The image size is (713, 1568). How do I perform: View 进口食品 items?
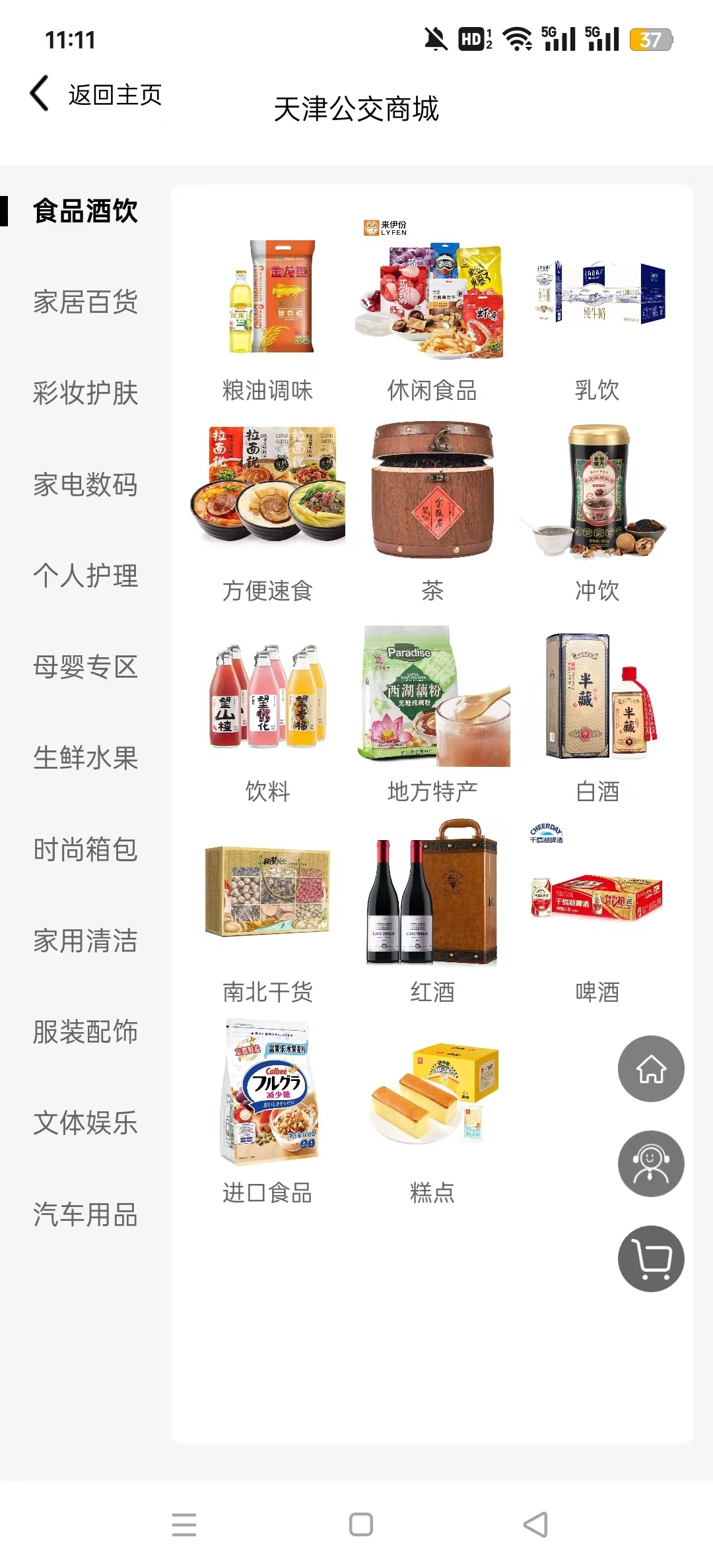click(x=267, y=1115)
